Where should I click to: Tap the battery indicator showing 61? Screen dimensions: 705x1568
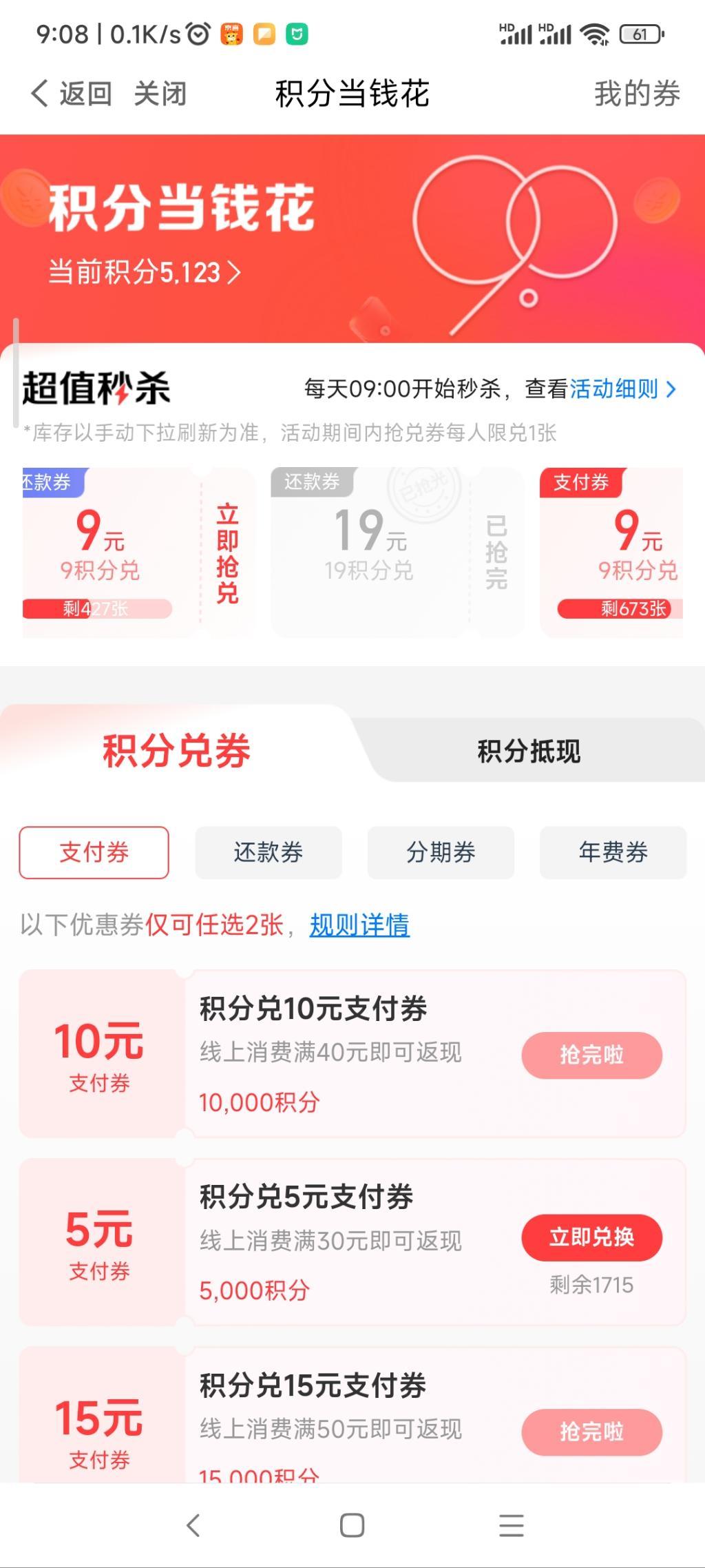(x=640, y=34)
